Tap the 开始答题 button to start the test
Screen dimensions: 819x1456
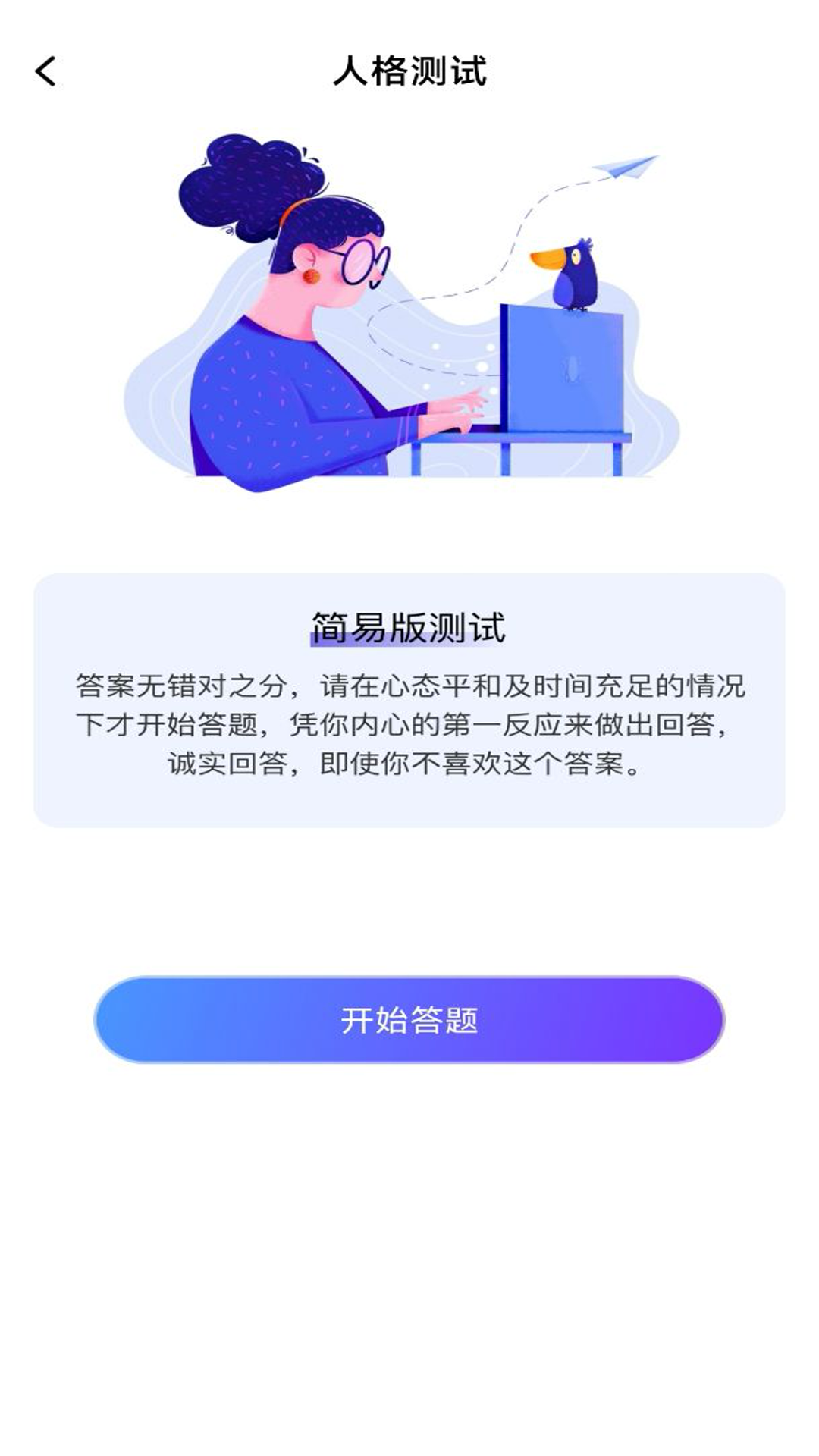click(409, 1020)
